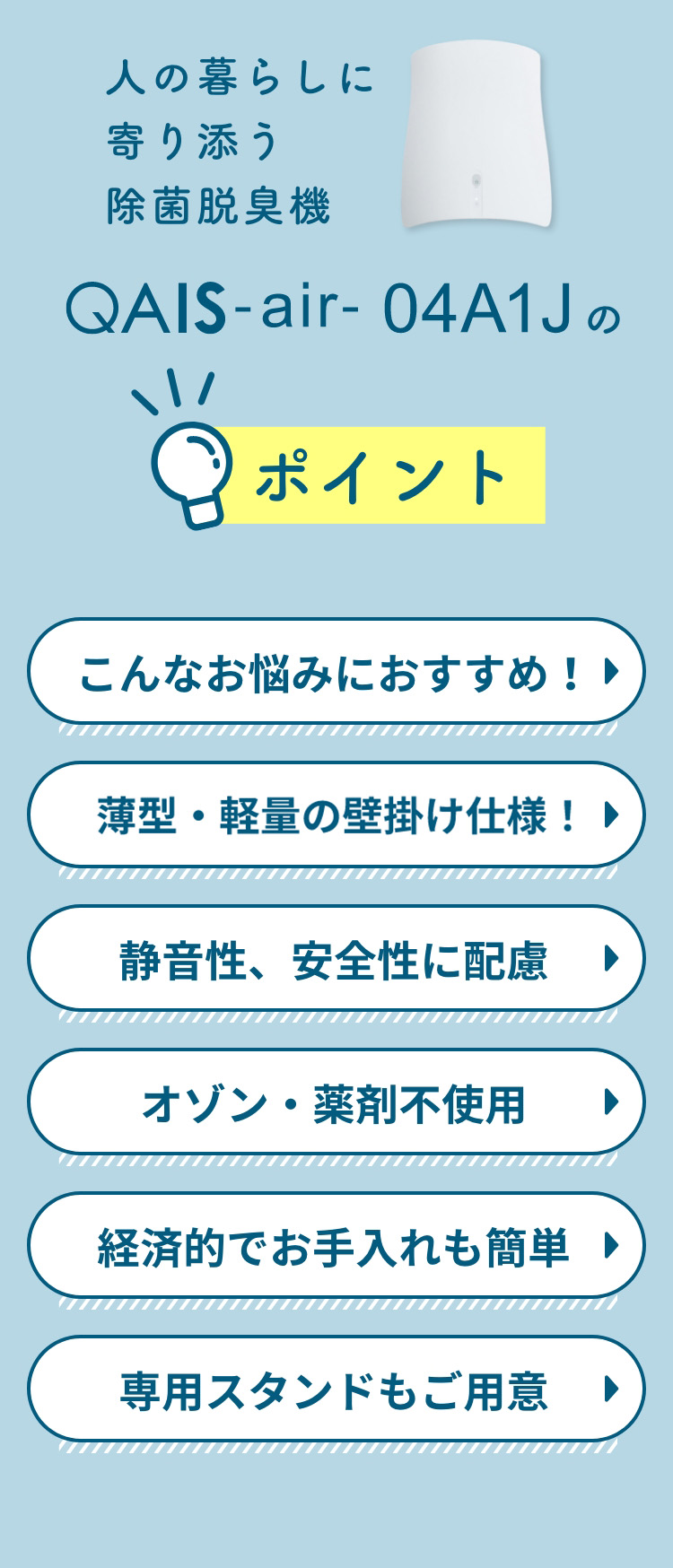Tap the 専用スタンドもご用意 button
The width and height of the screenshot is (673, 1568).
coord(336,1389)
